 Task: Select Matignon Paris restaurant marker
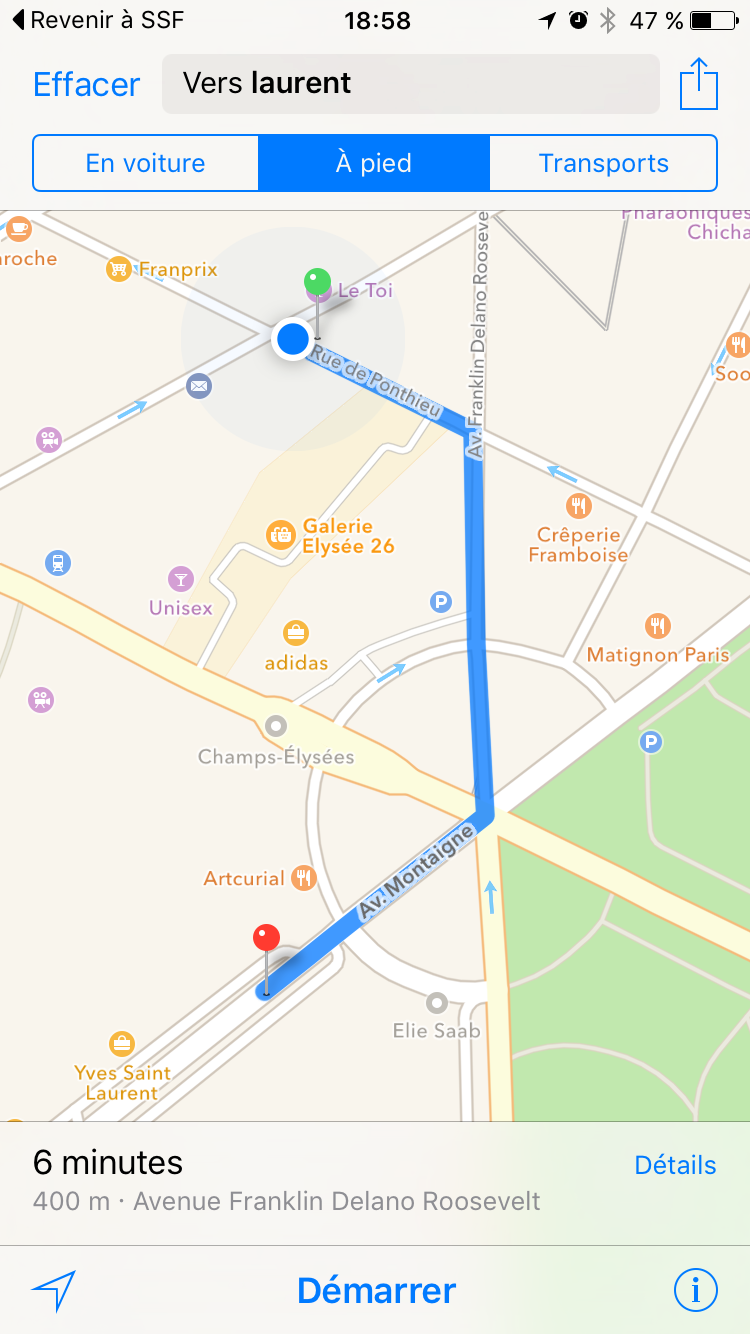click(657, 626)
